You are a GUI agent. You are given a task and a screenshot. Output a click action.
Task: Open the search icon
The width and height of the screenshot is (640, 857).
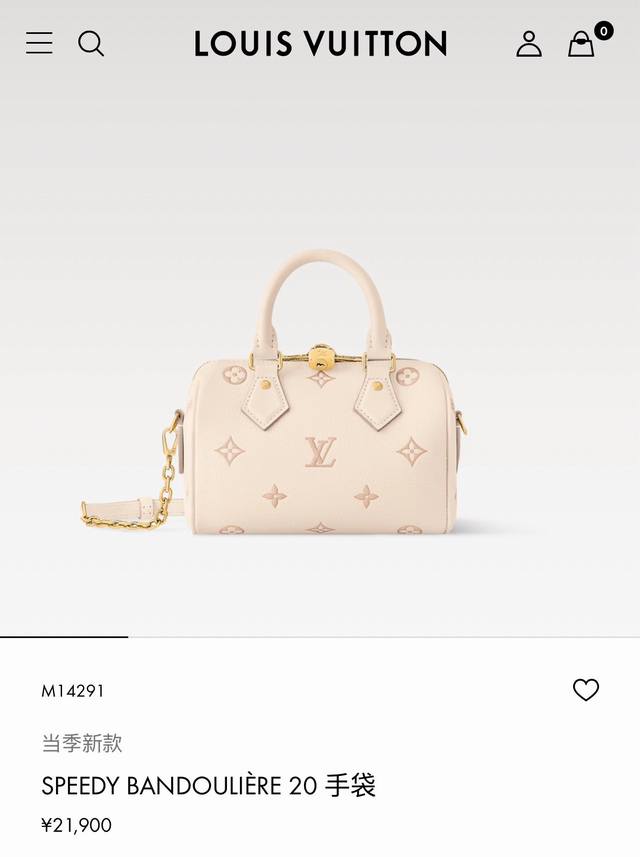point(91,43)
